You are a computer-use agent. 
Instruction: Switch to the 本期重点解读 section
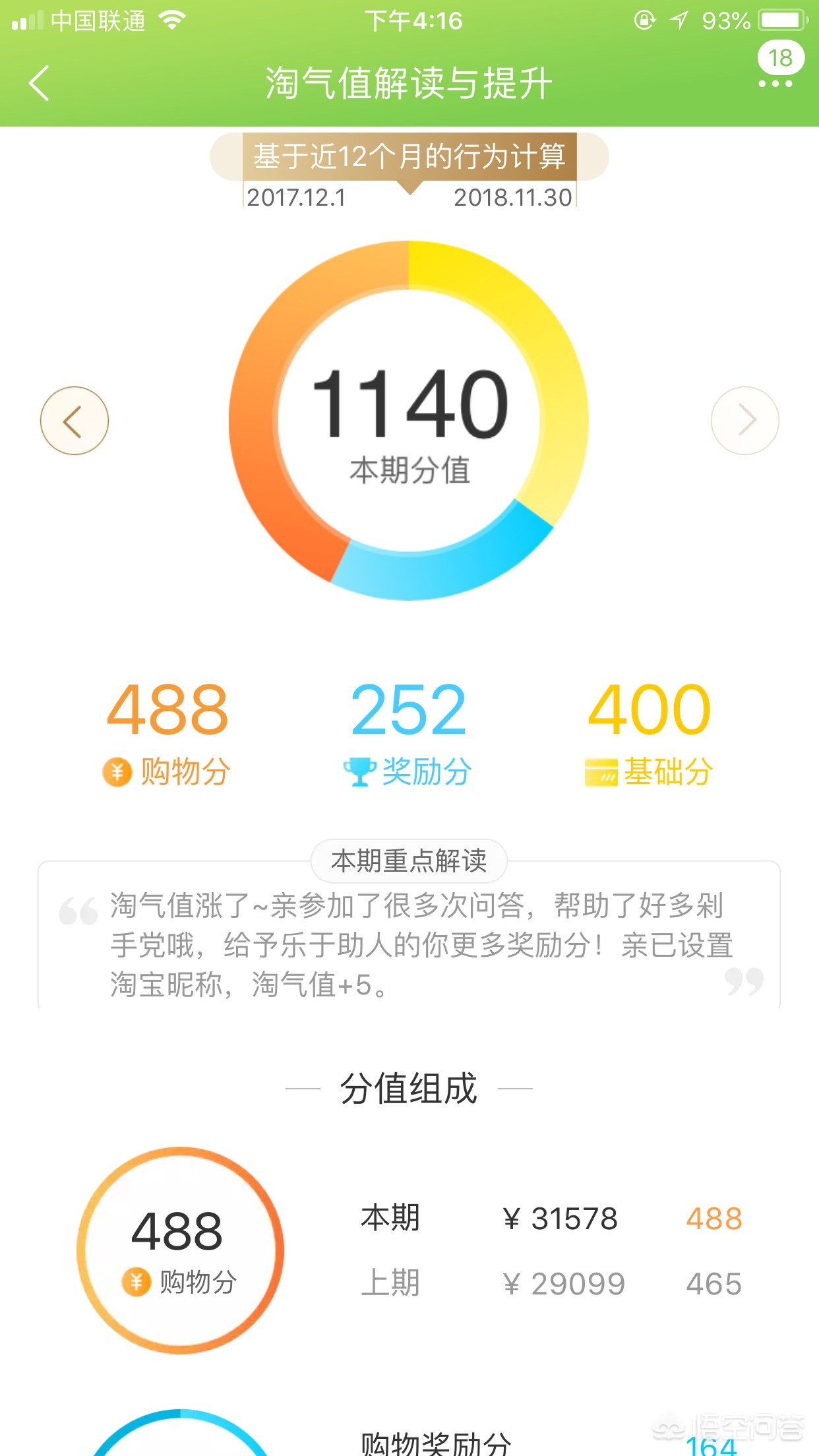pyautogui.click(x=409, y=861)
